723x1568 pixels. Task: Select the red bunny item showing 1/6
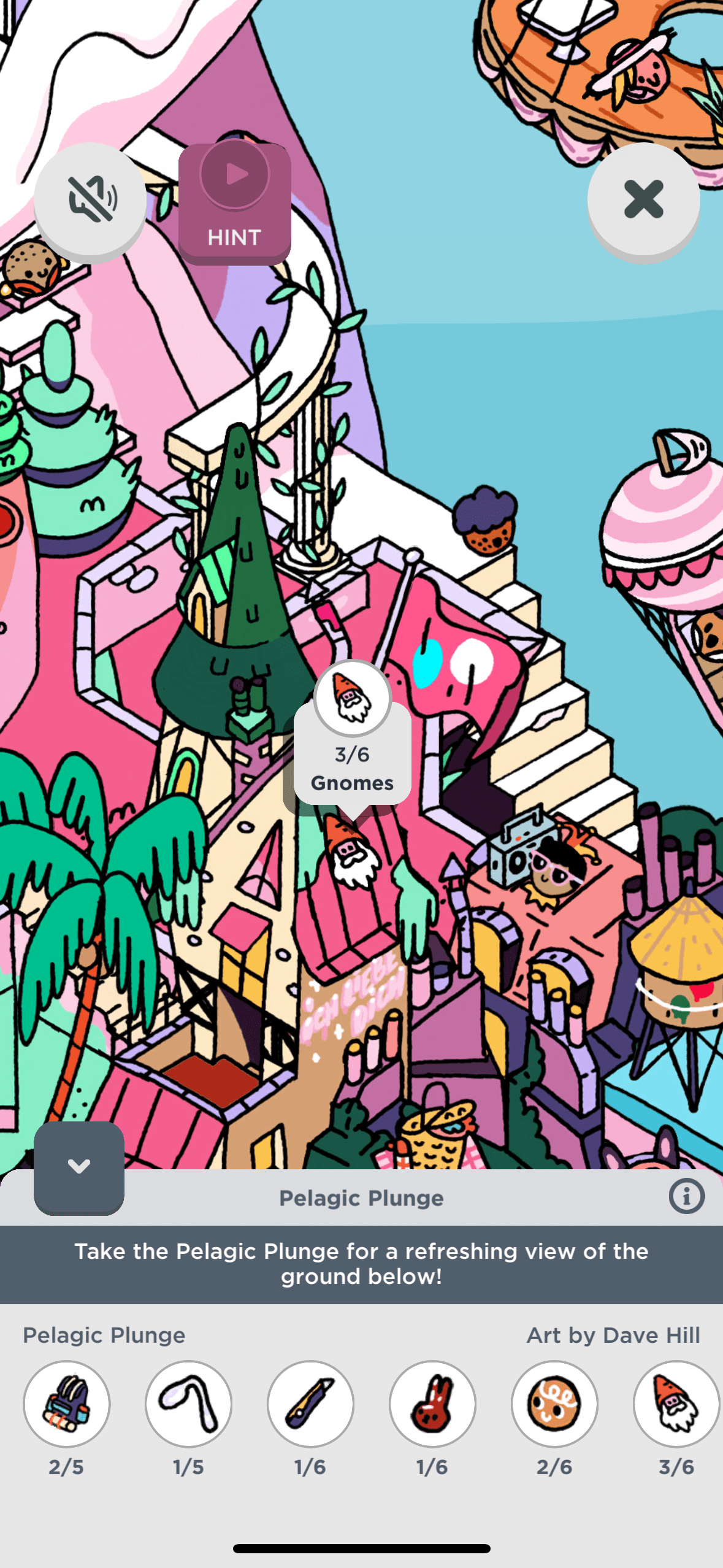coord(432,1404)
